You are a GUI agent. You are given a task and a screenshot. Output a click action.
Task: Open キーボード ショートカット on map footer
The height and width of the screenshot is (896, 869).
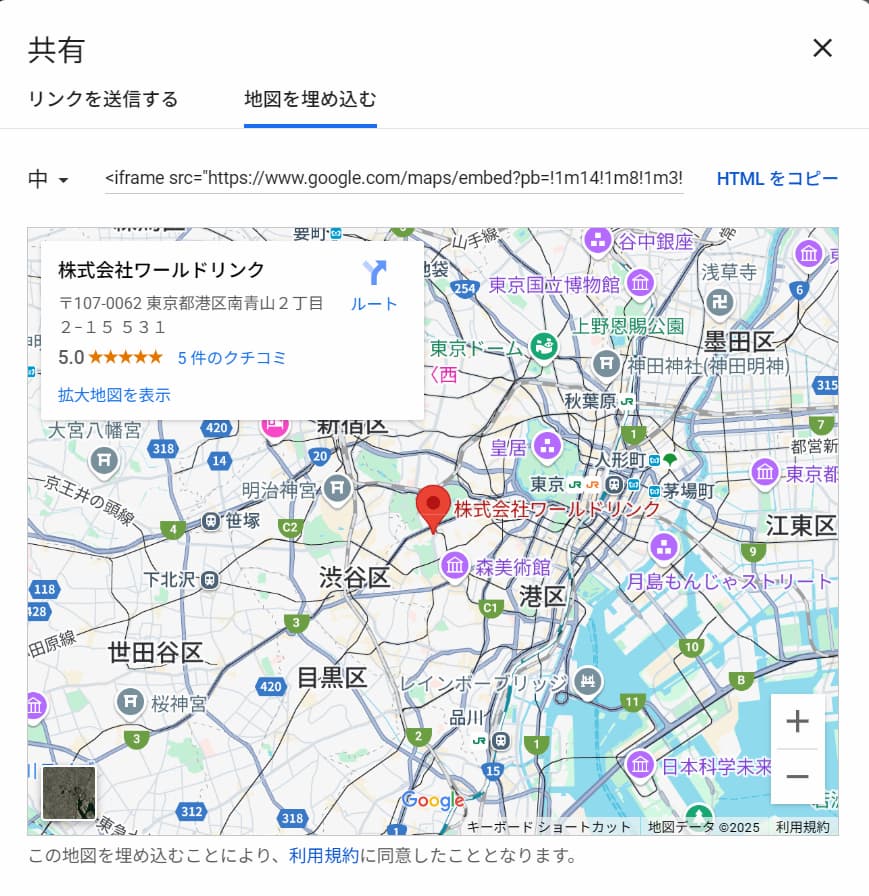tap(548, 827)
